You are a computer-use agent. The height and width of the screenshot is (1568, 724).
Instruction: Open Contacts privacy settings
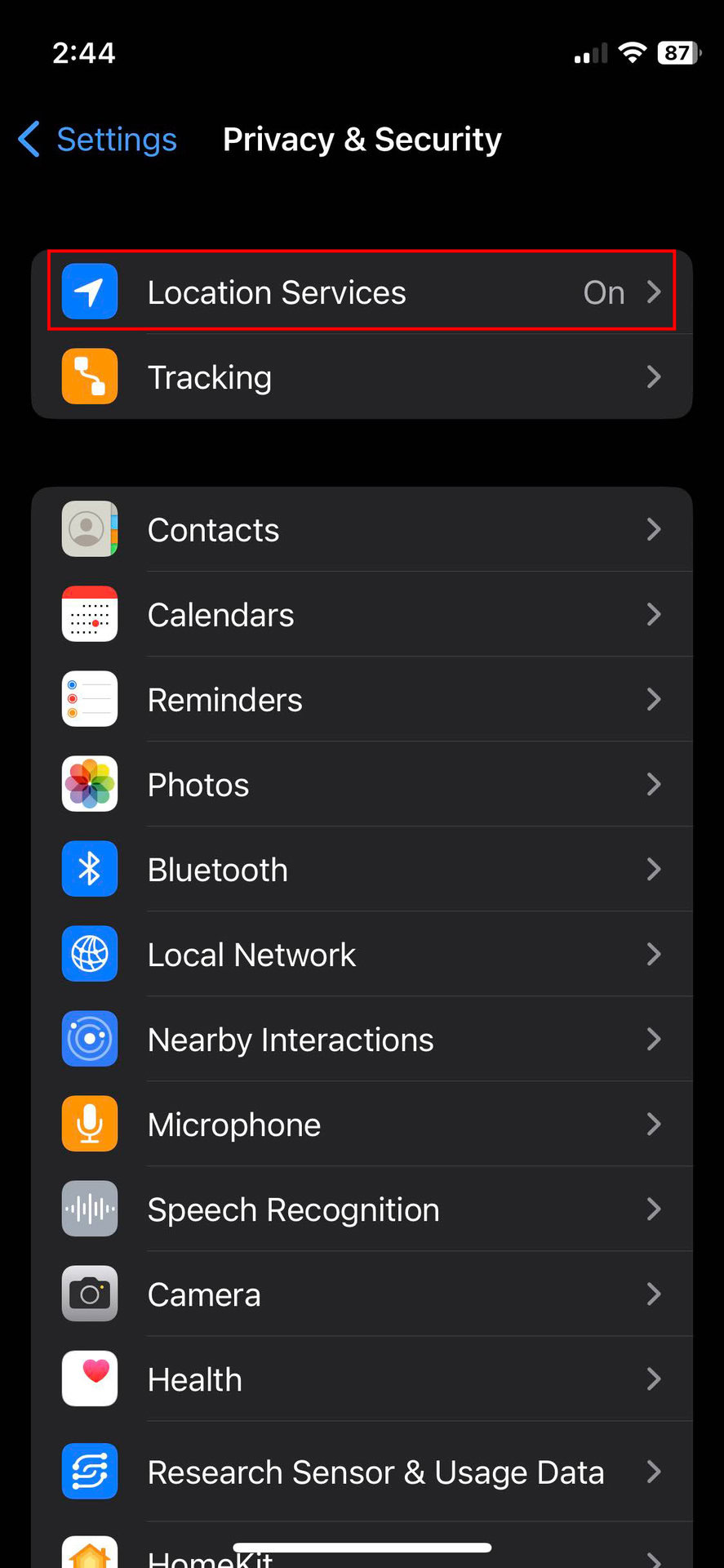click(x=361, y=530)
